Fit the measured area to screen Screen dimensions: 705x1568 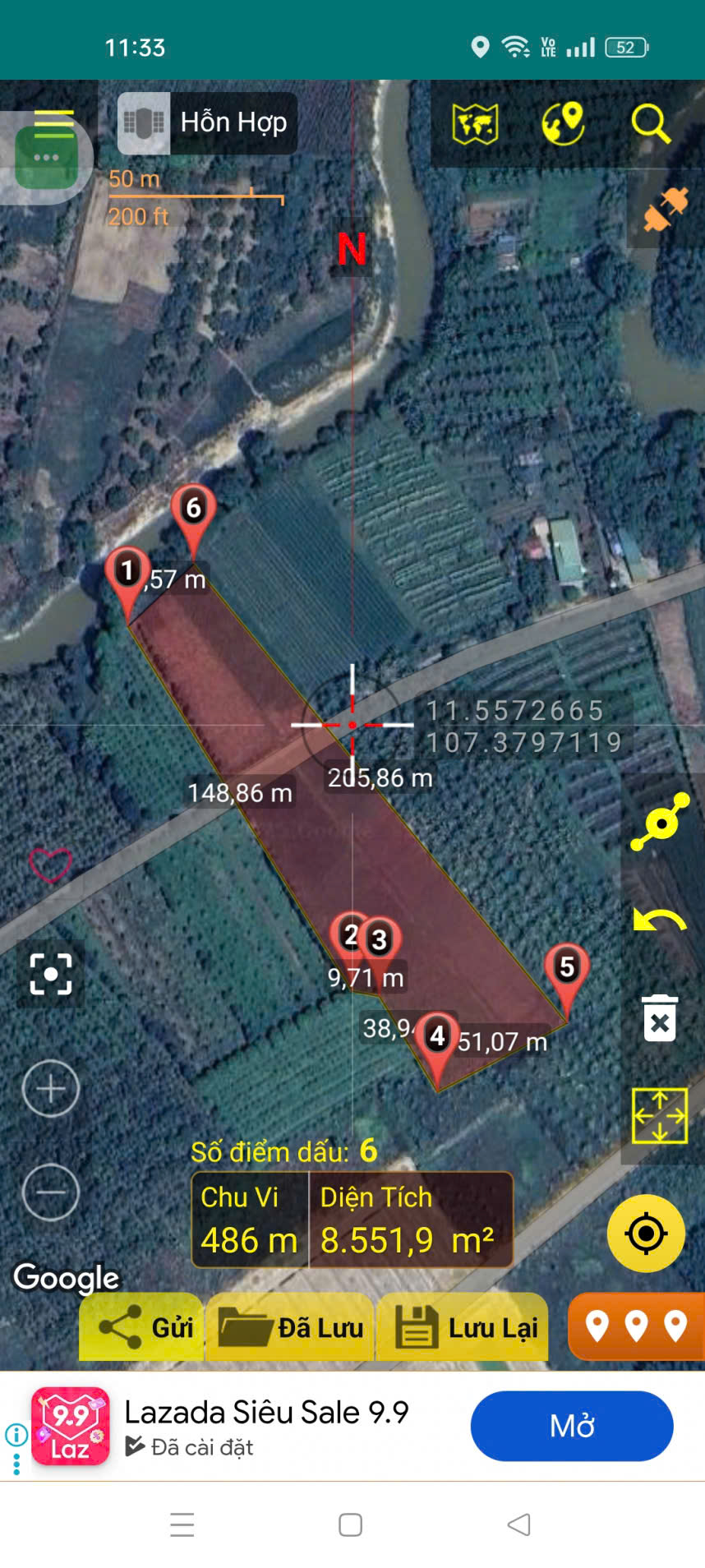(659, 1115)
